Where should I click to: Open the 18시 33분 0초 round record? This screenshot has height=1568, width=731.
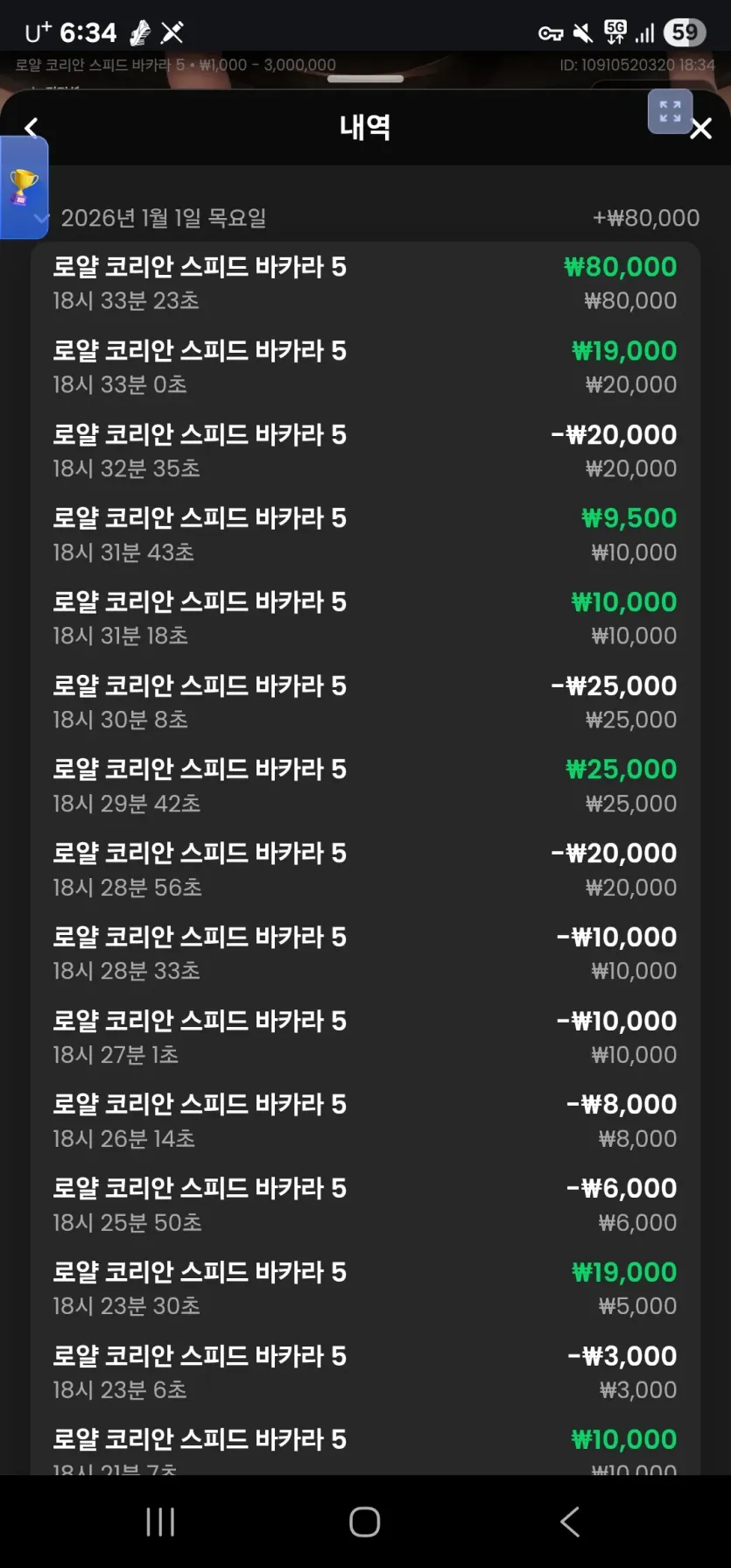pos(365,368)
